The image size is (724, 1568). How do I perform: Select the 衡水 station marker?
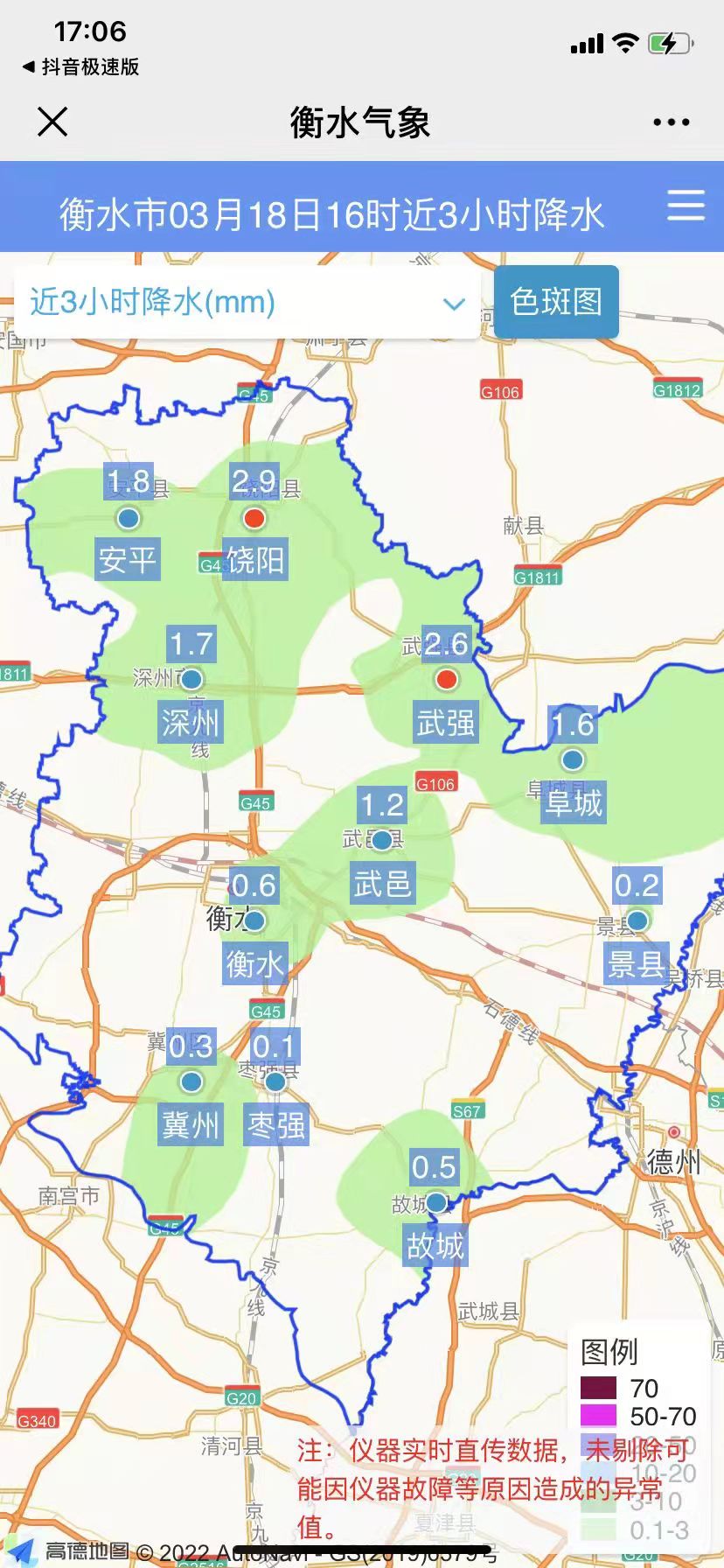(x=254, y=920)
